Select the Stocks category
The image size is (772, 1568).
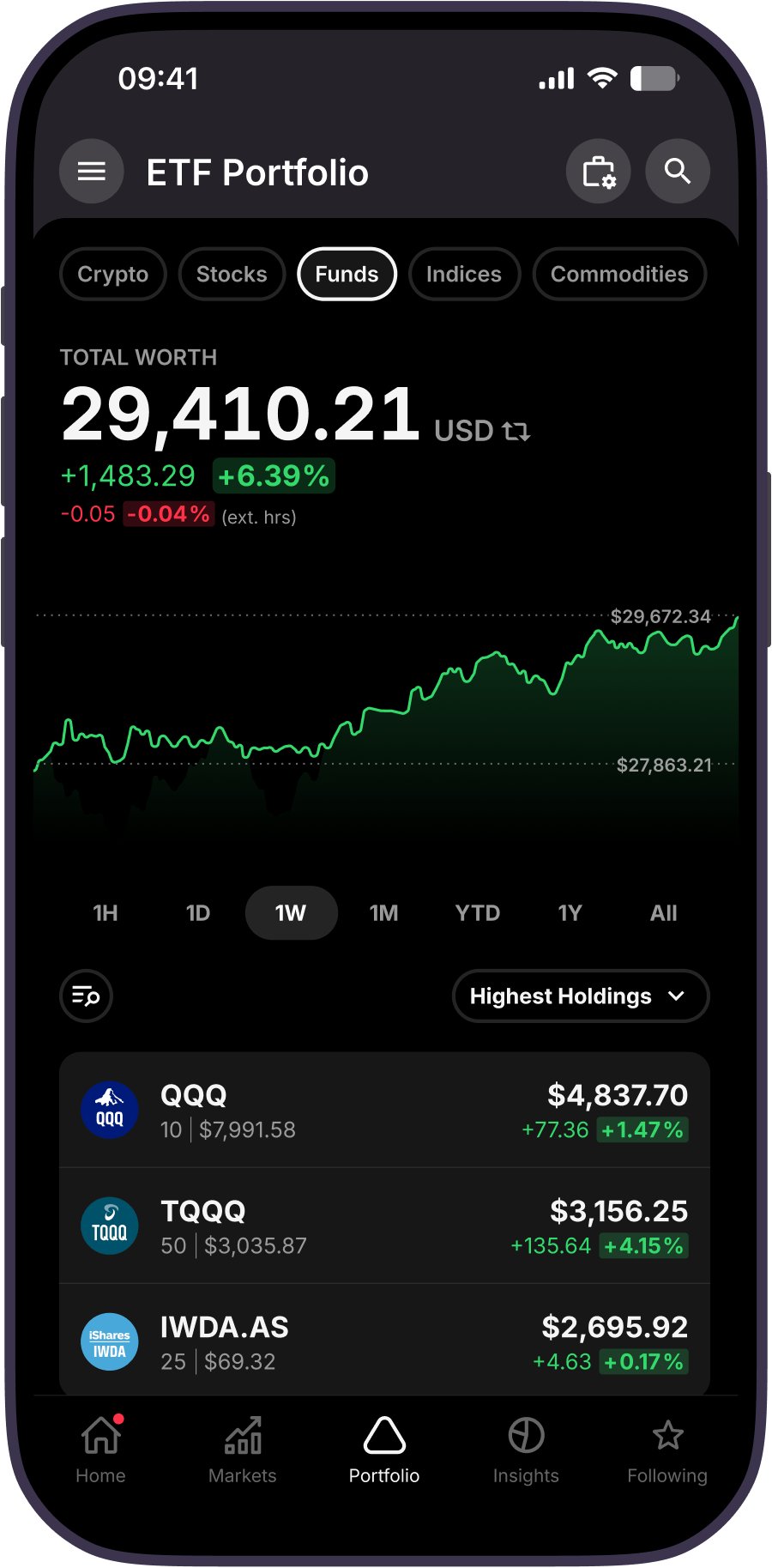coord(232,274)
